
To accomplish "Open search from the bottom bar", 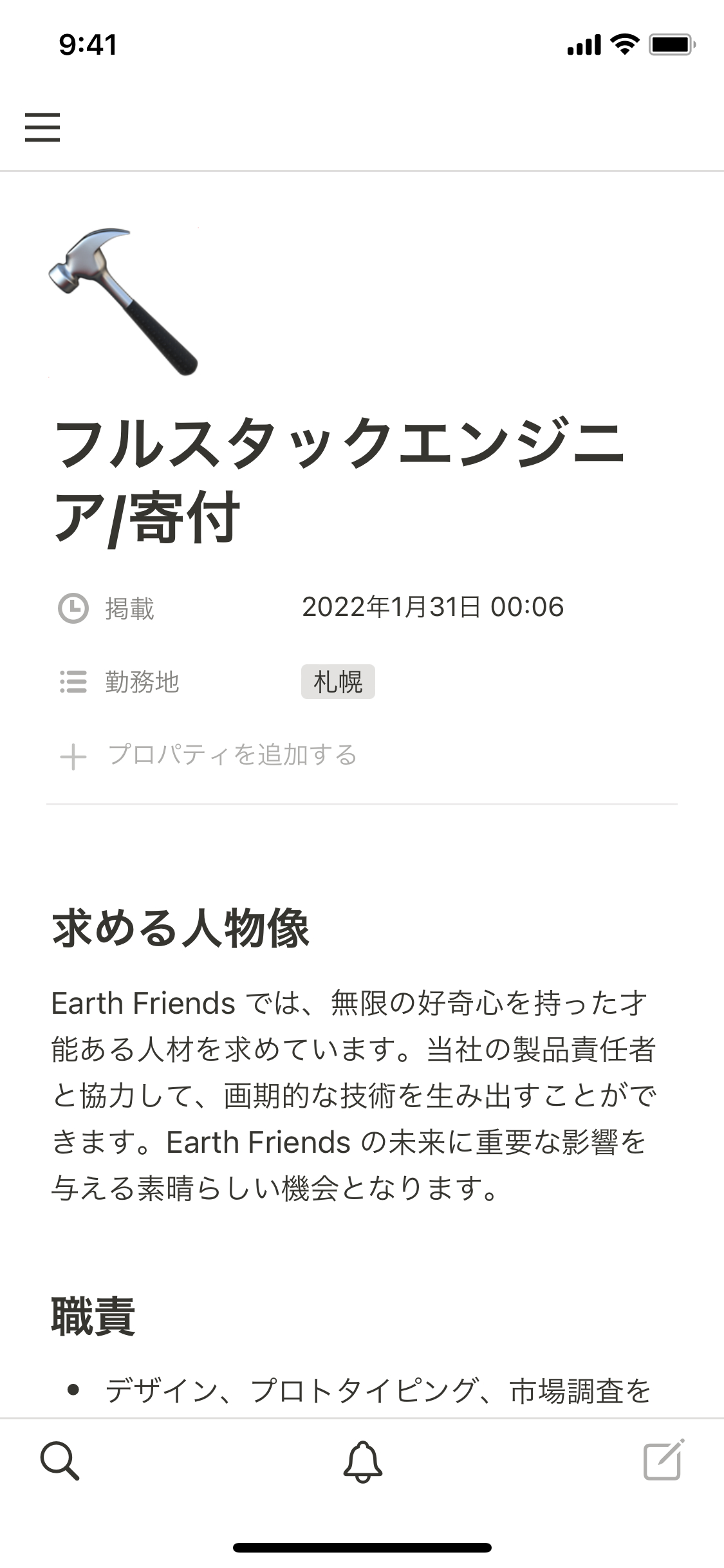I will pos(60,1461).
